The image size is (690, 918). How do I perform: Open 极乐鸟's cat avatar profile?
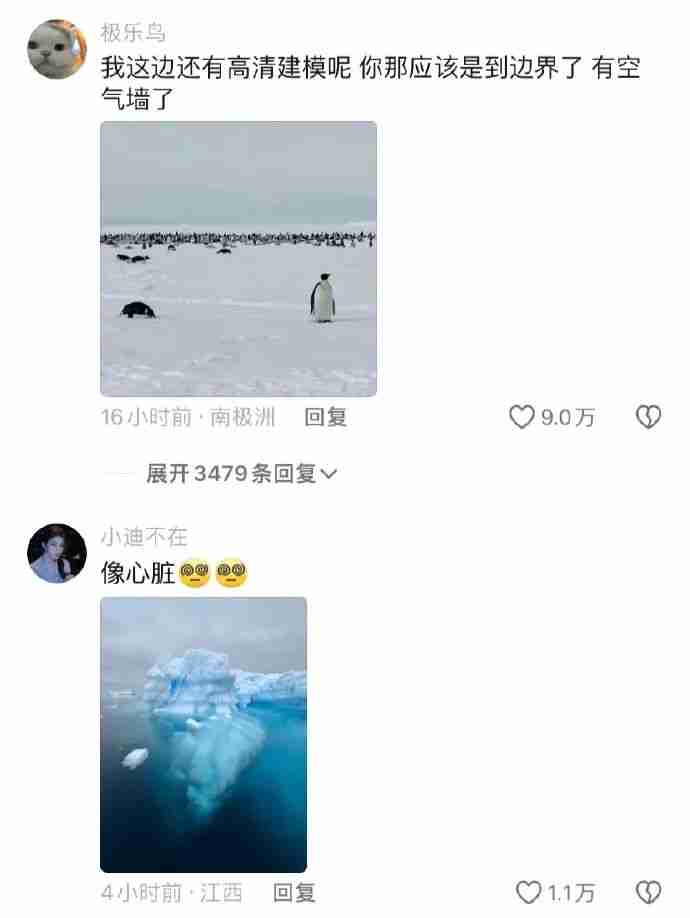[56, 49]
